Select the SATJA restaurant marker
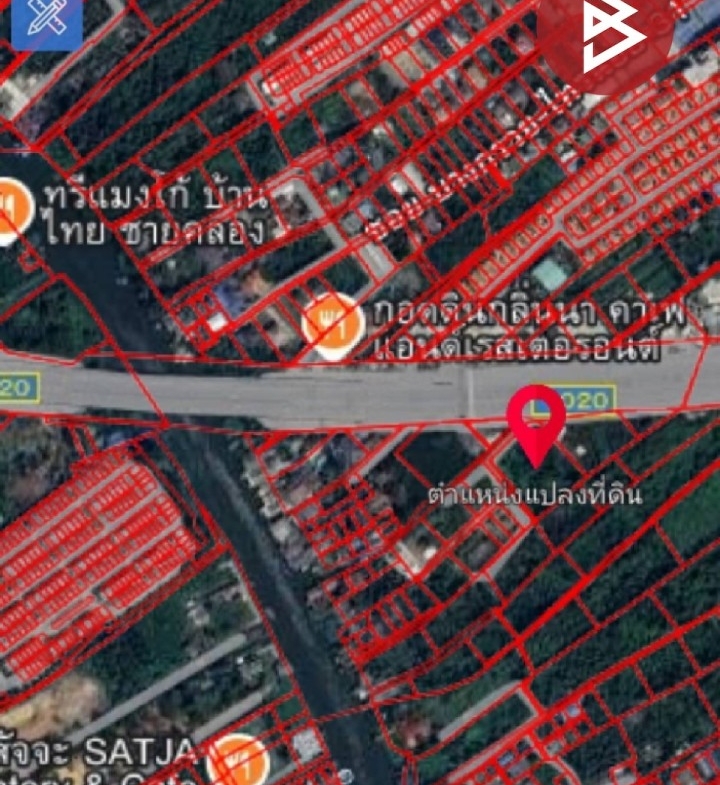The width and height of the screenshot is (720, 785). (238, 761)
